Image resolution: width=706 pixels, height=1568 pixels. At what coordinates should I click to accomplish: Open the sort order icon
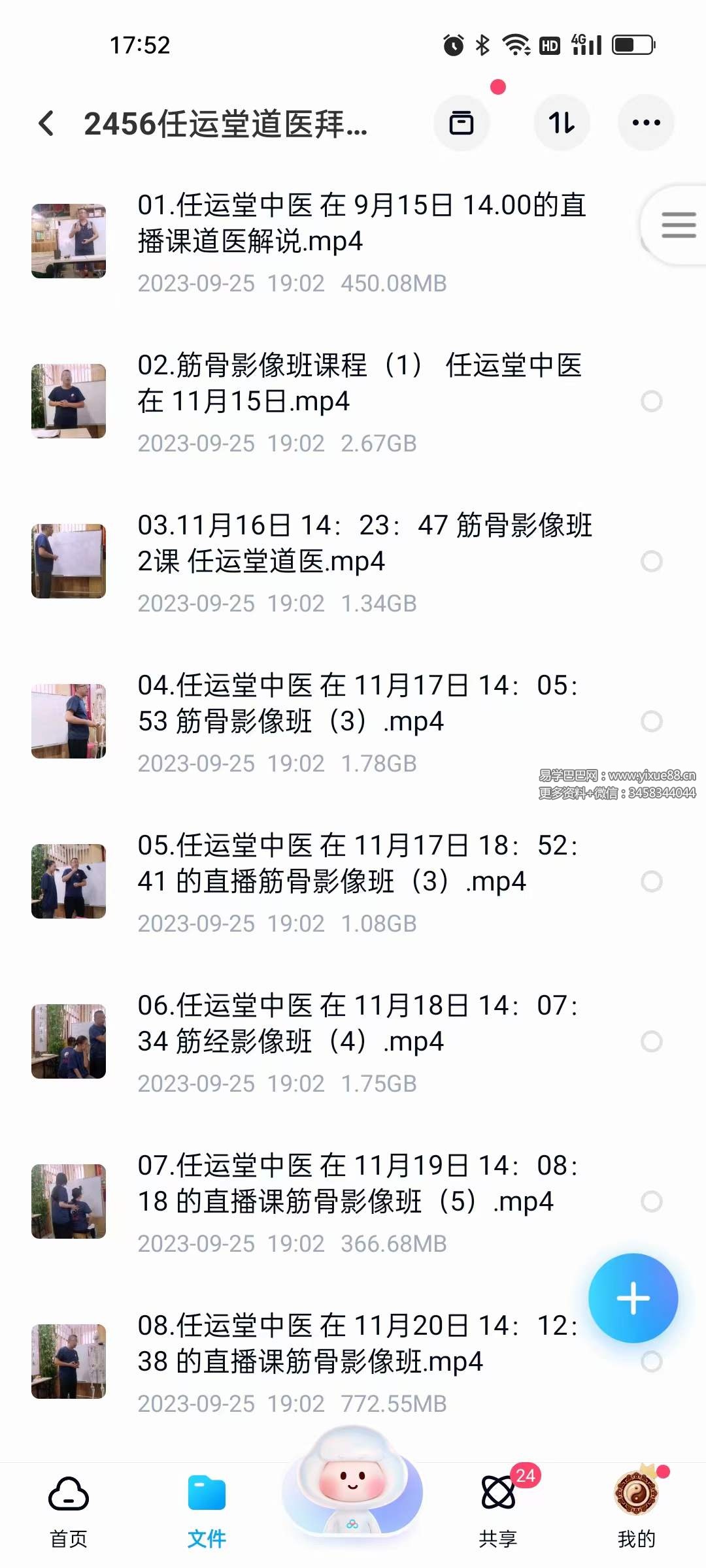[x=562, y=123]
